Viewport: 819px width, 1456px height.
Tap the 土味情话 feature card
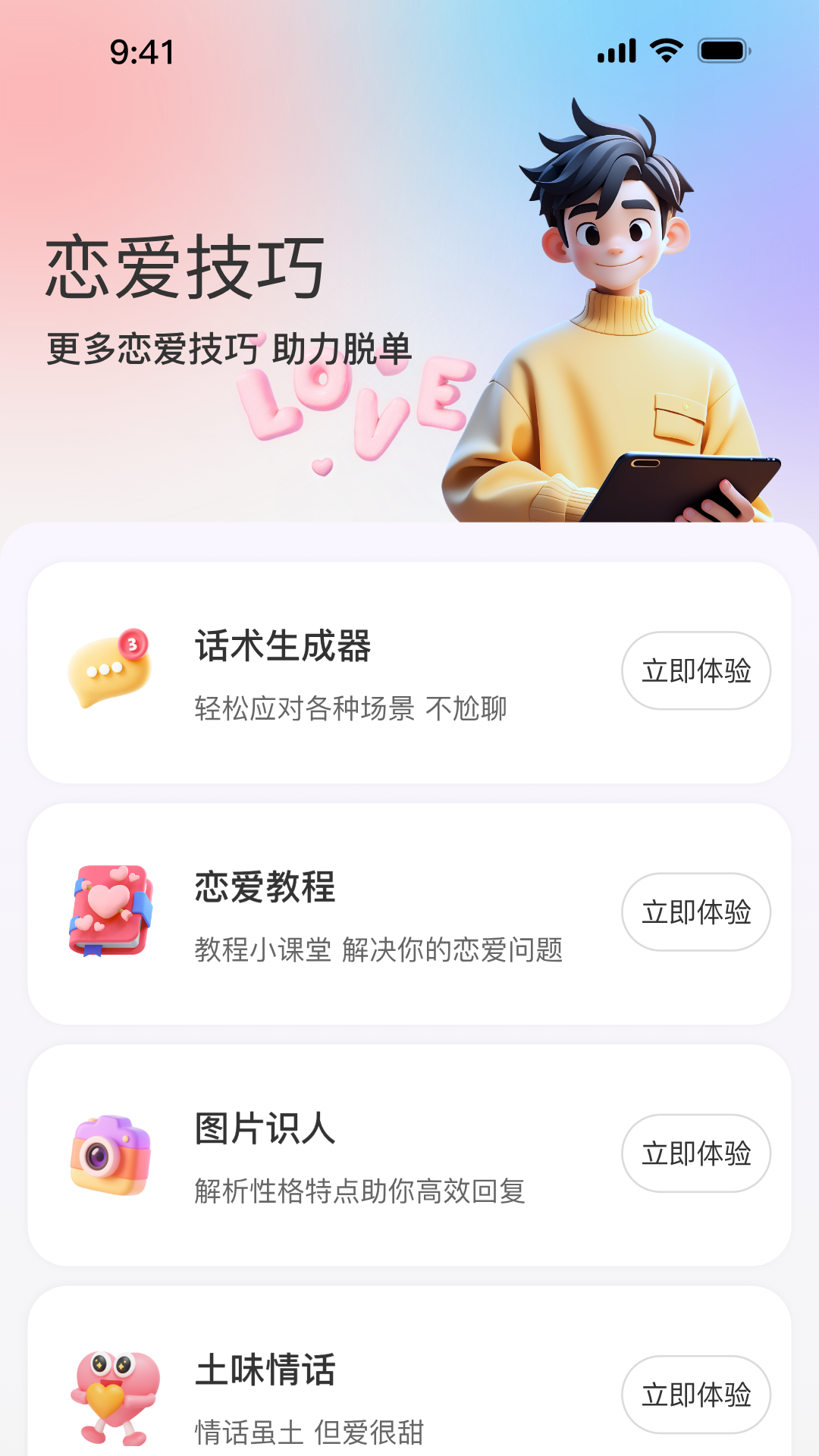pos(409,1394)
